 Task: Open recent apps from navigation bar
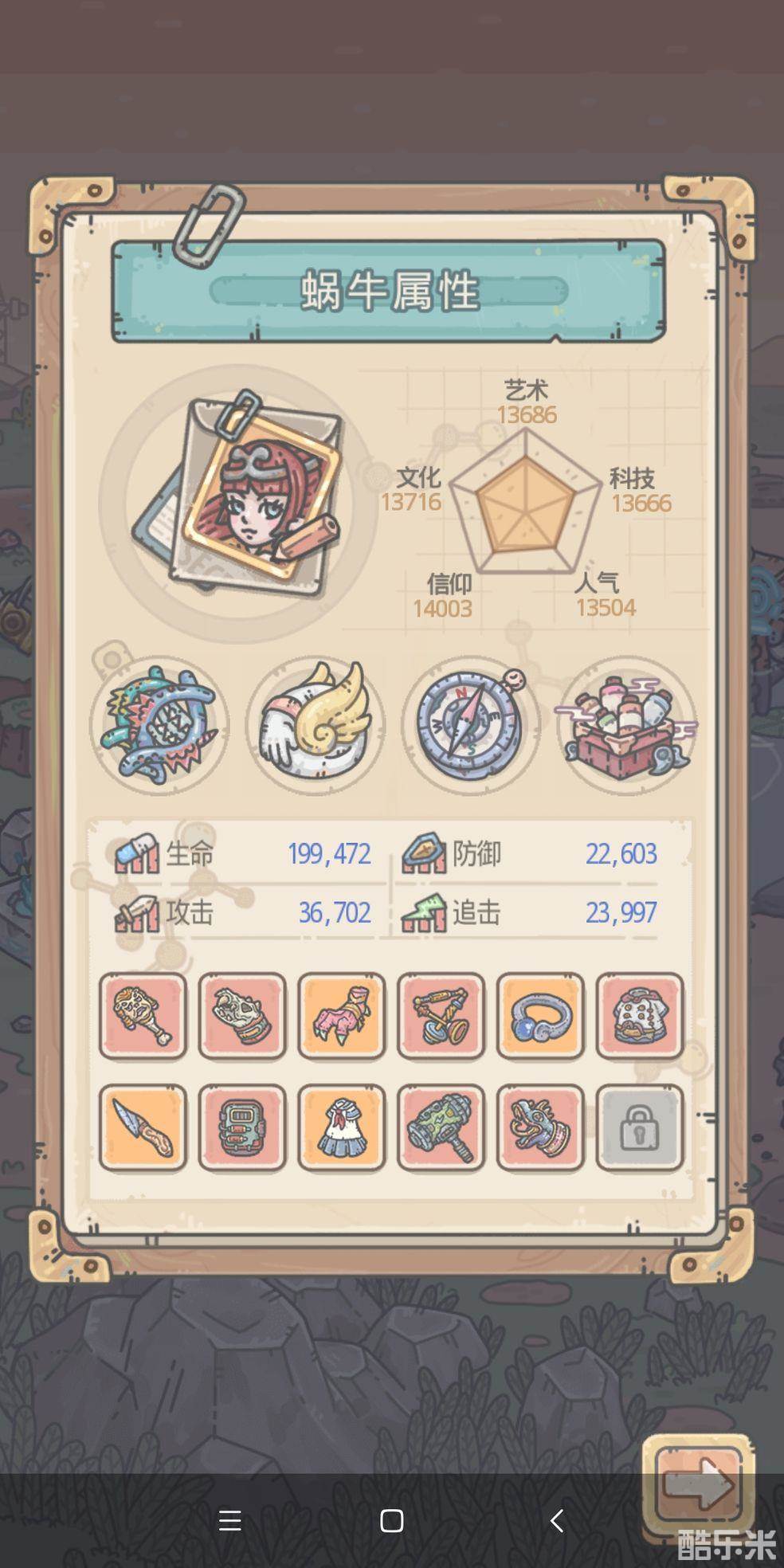tap(230, 1520)
